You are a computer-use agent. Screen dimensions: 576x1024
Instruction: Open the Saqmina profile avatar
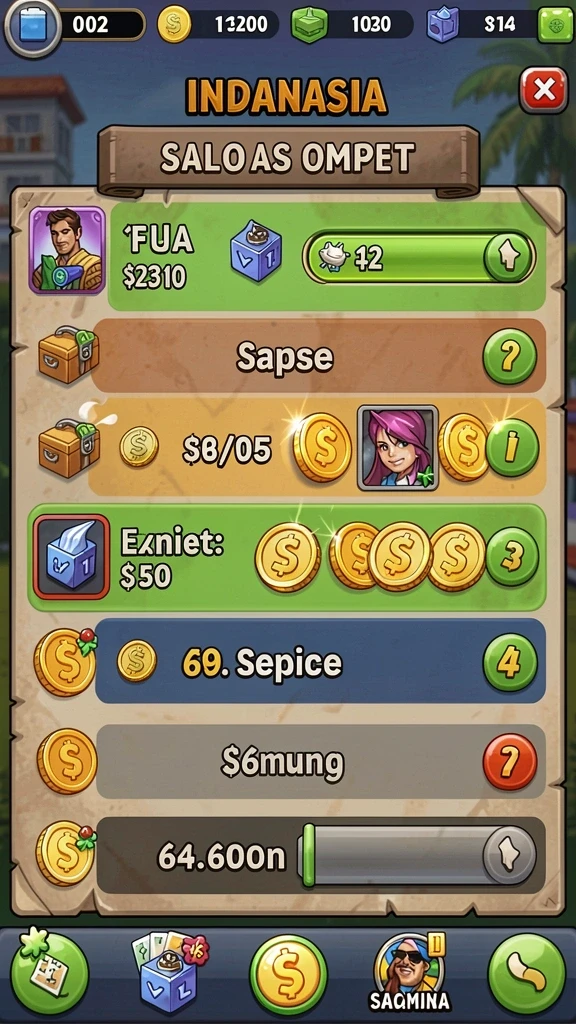click(x=409, y=969)
